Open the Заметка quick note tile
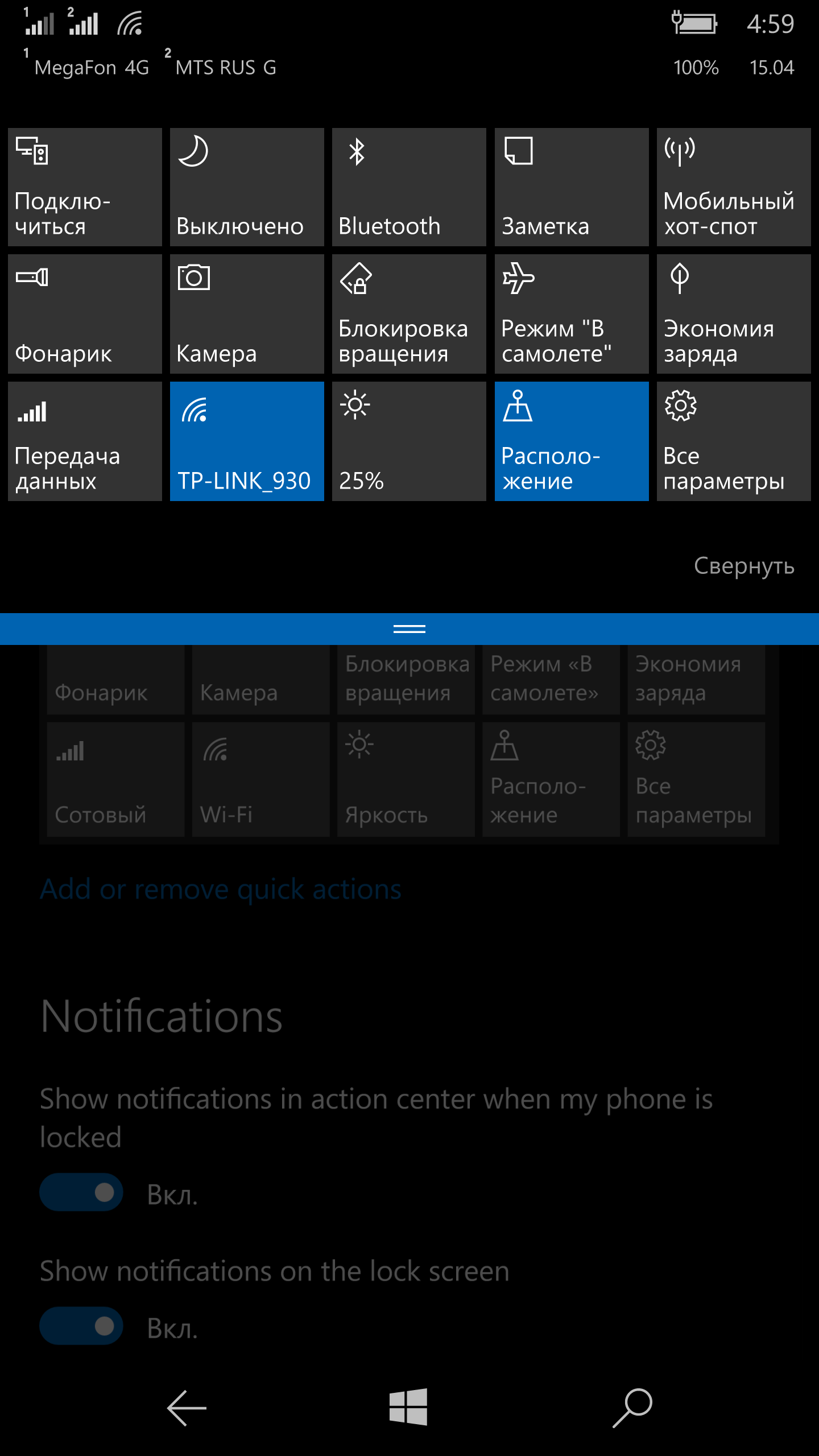 coord(572,187)
